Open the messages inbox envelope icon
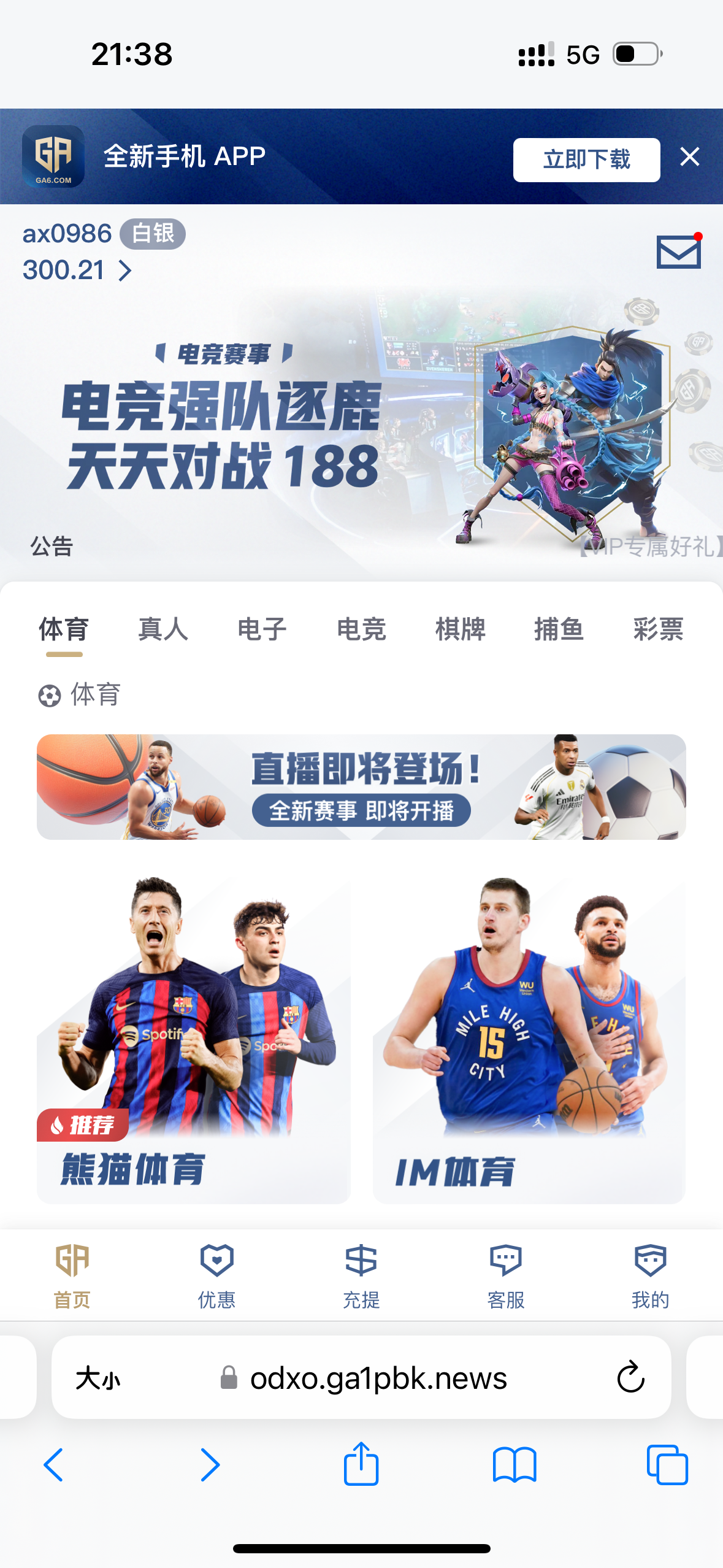 coord(679,251)
